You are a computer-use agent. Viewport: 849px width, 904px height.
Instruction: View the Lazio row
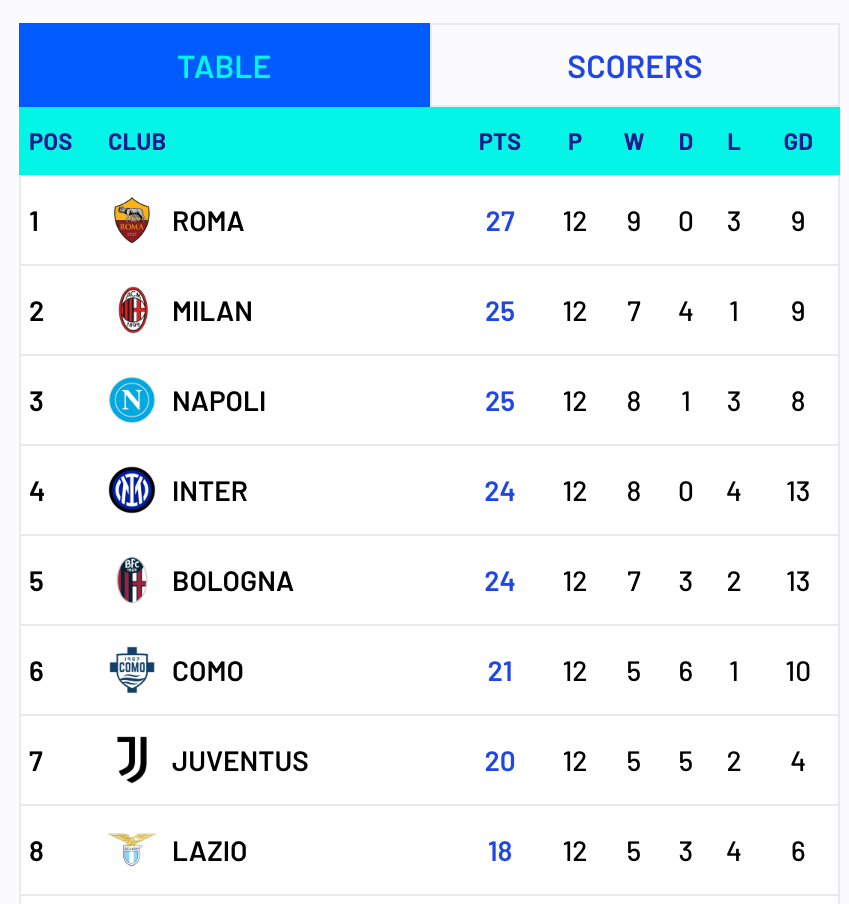pos(429,850)
